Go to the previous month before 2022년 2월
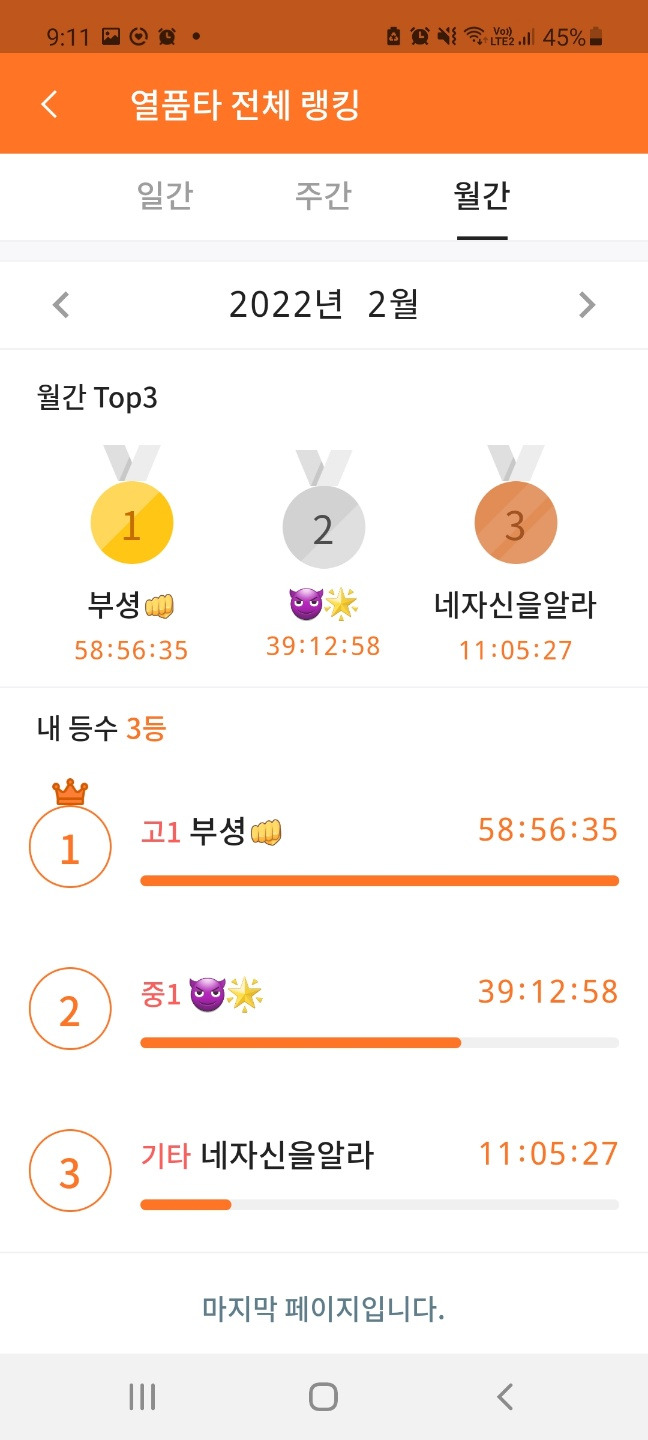 click(x=61, y=305)
